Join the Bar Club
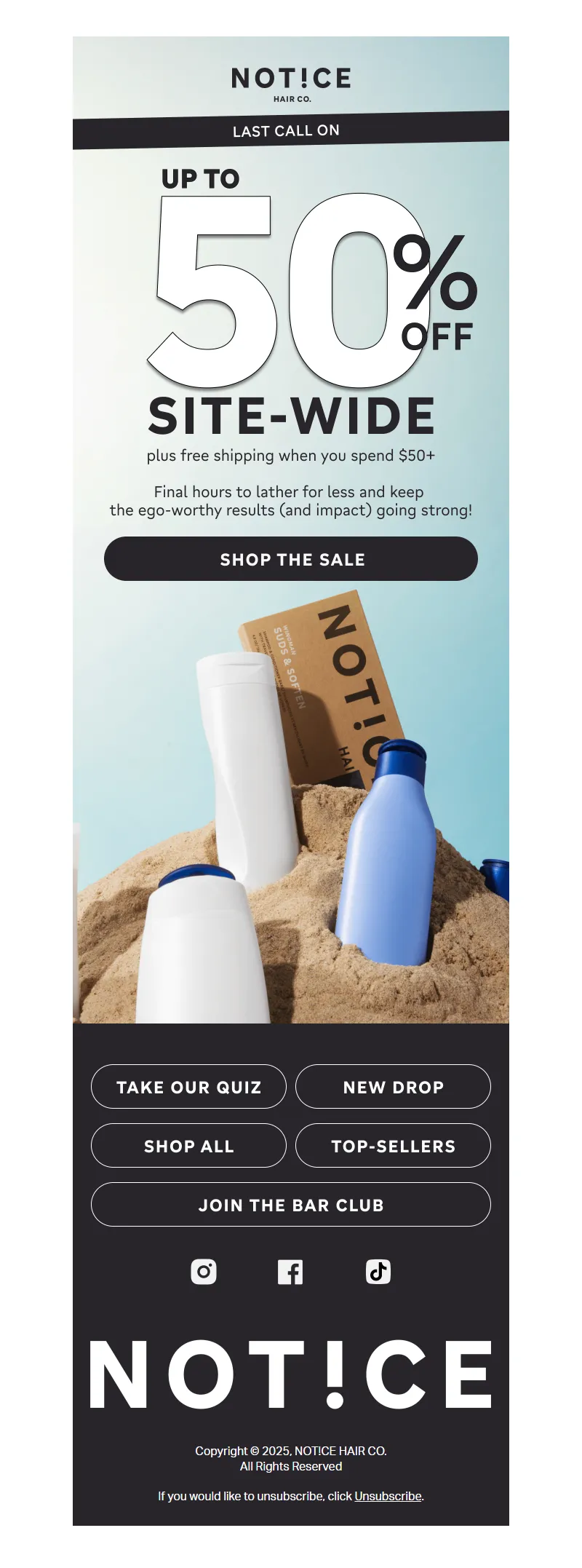582x1568 pixels. click(x=291, y=1205)
